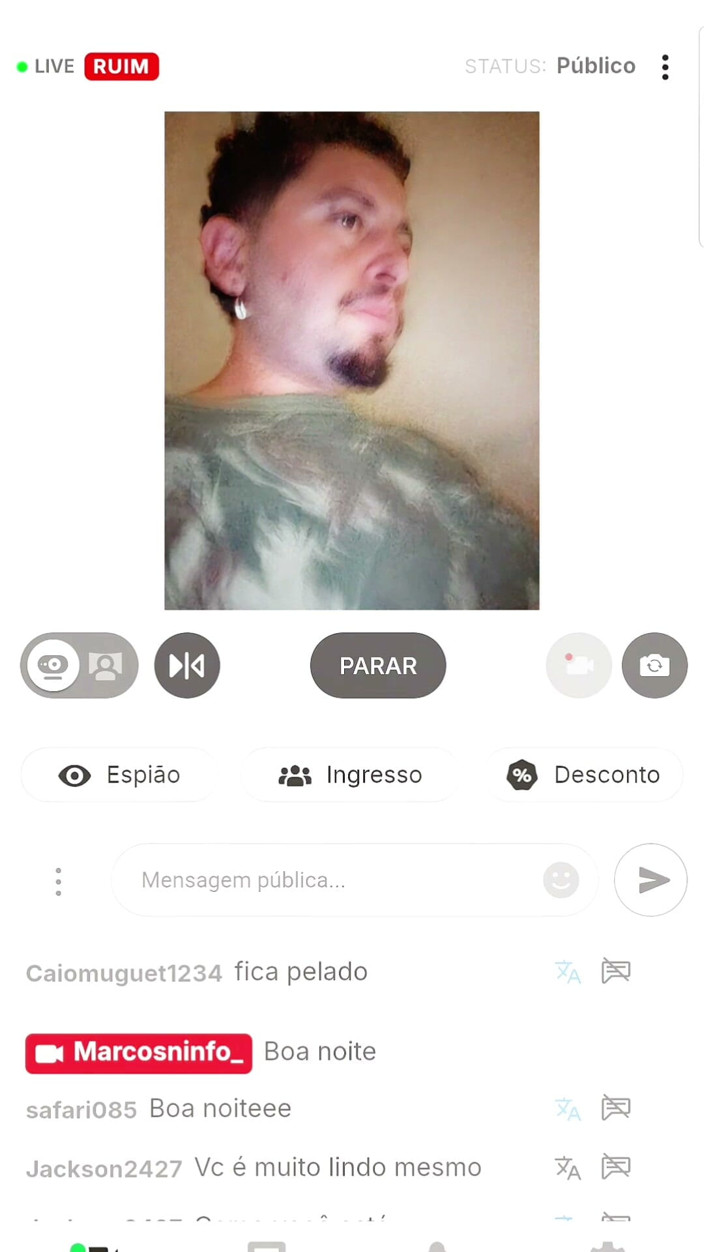Mirror the camera image

(187, 665)
